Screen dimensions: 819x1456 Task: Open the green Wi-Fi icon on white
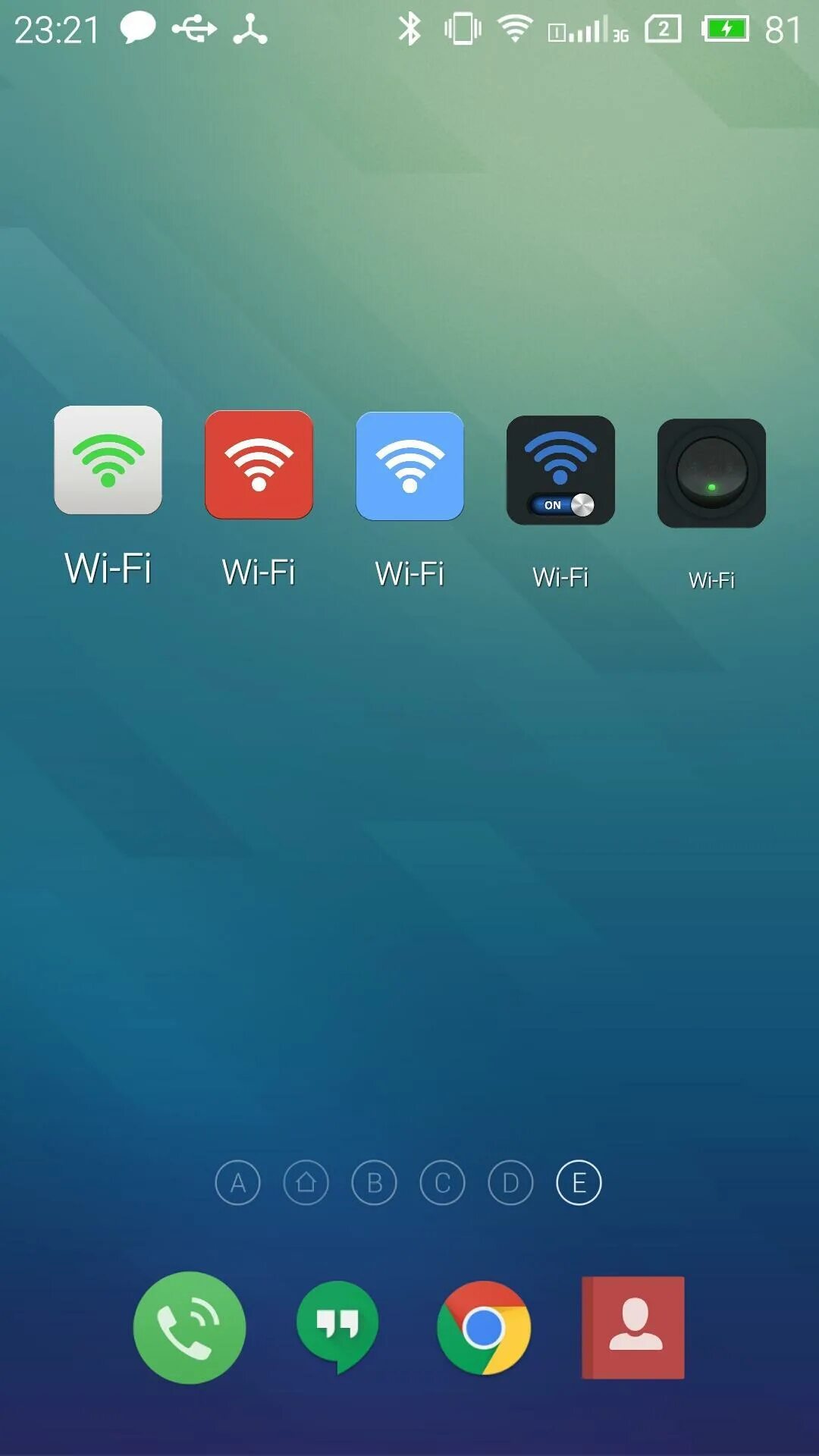point(108,460)
